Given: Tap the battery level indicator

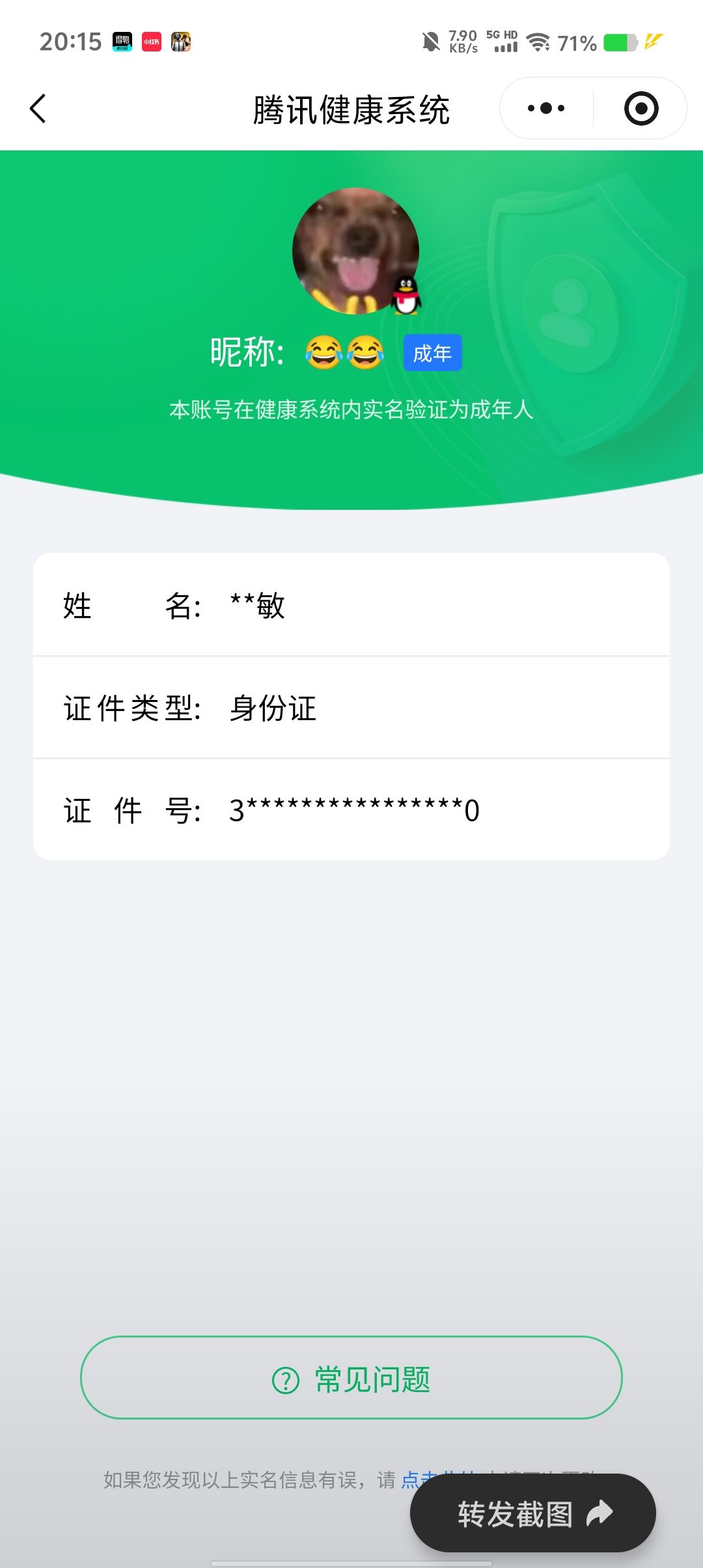Looking at the screenshot, I should (619, 41).
